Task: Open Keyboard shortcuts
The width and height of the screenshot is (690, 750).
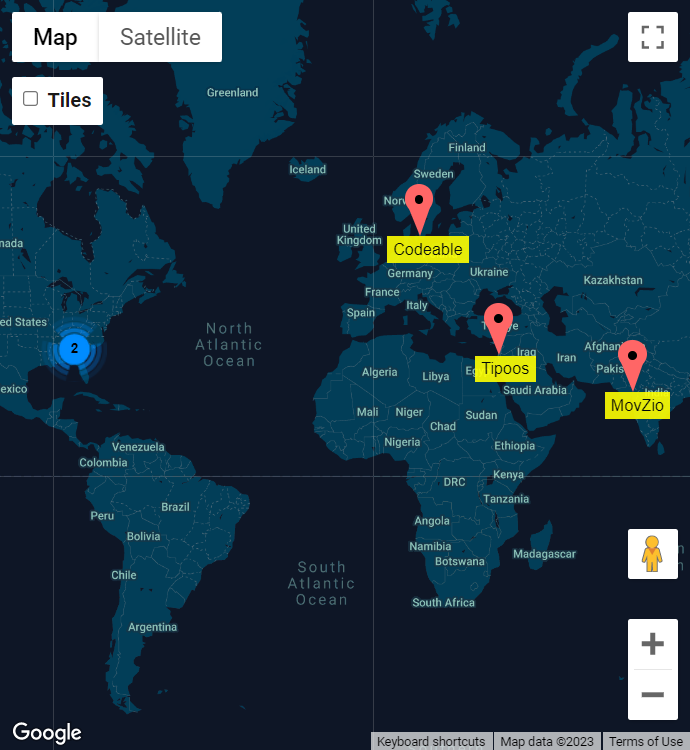Action: click(x=431, y=742)
